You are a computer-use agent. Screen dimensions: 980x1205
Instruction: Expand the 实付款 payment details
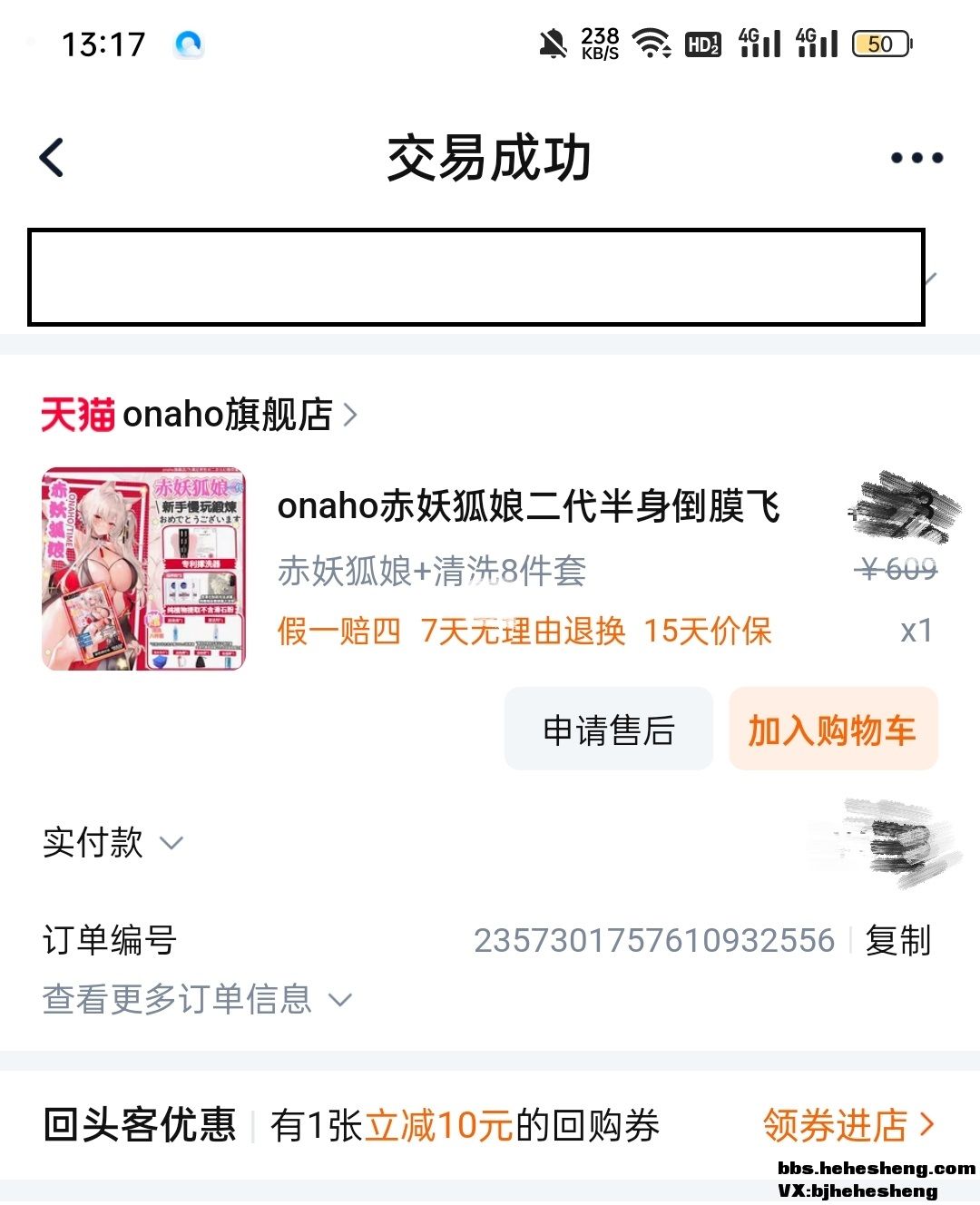113,843
